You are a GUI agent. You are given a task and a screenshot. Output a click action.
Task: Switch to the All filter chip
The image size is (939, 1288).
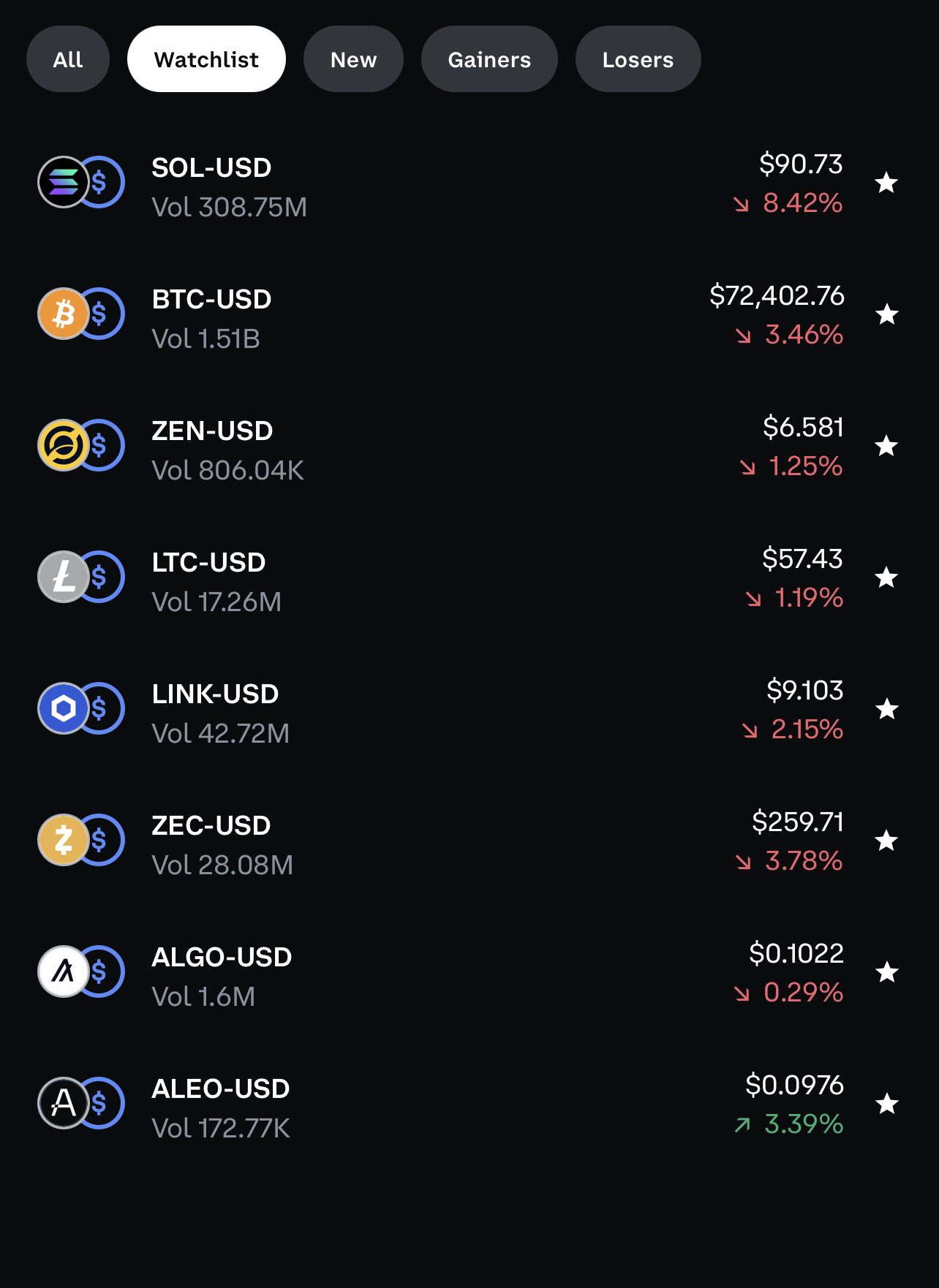[68, 59]
